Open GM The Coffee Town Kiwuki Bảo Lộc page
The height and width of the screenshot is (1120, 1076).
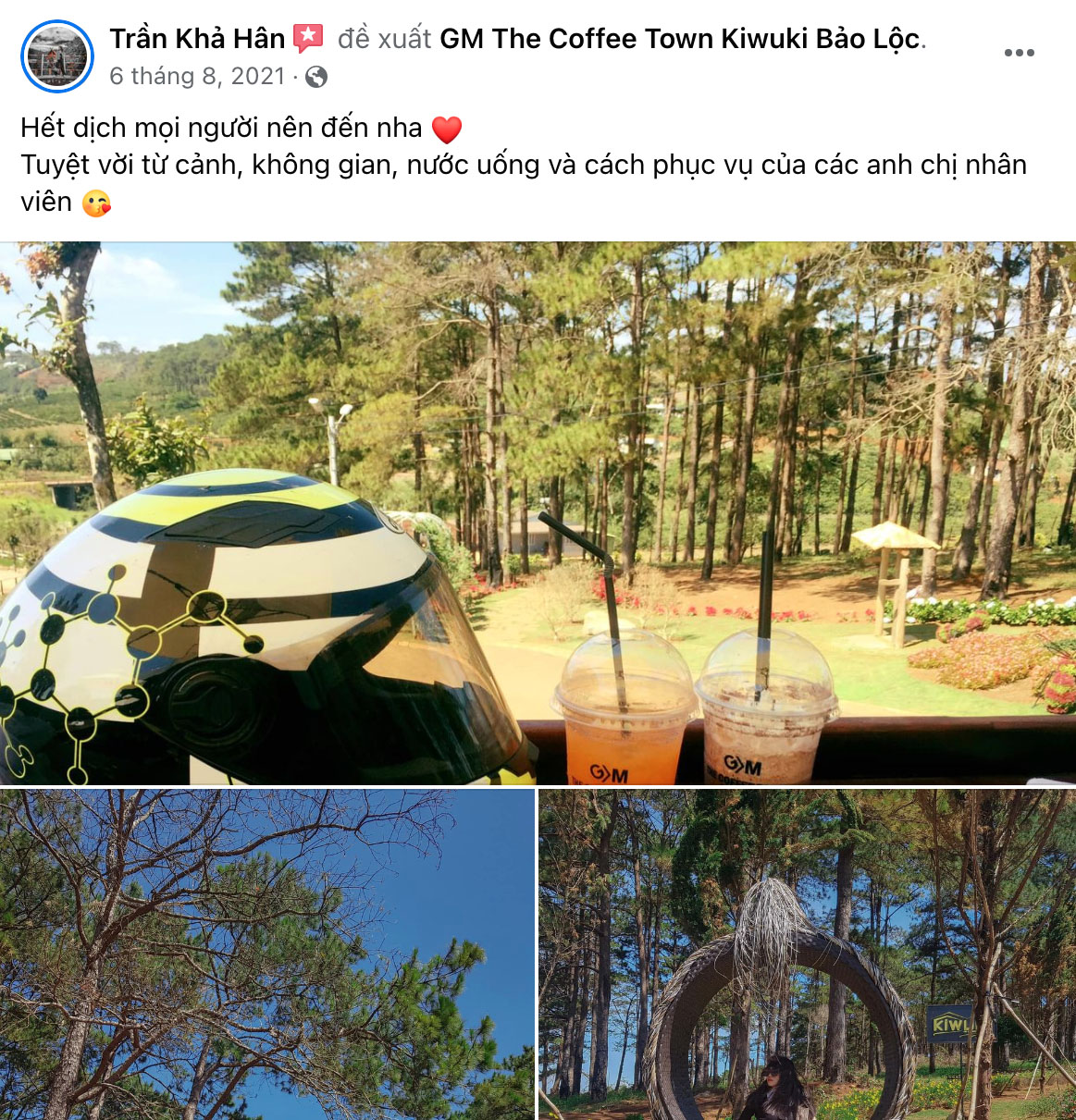click(680, 39)
